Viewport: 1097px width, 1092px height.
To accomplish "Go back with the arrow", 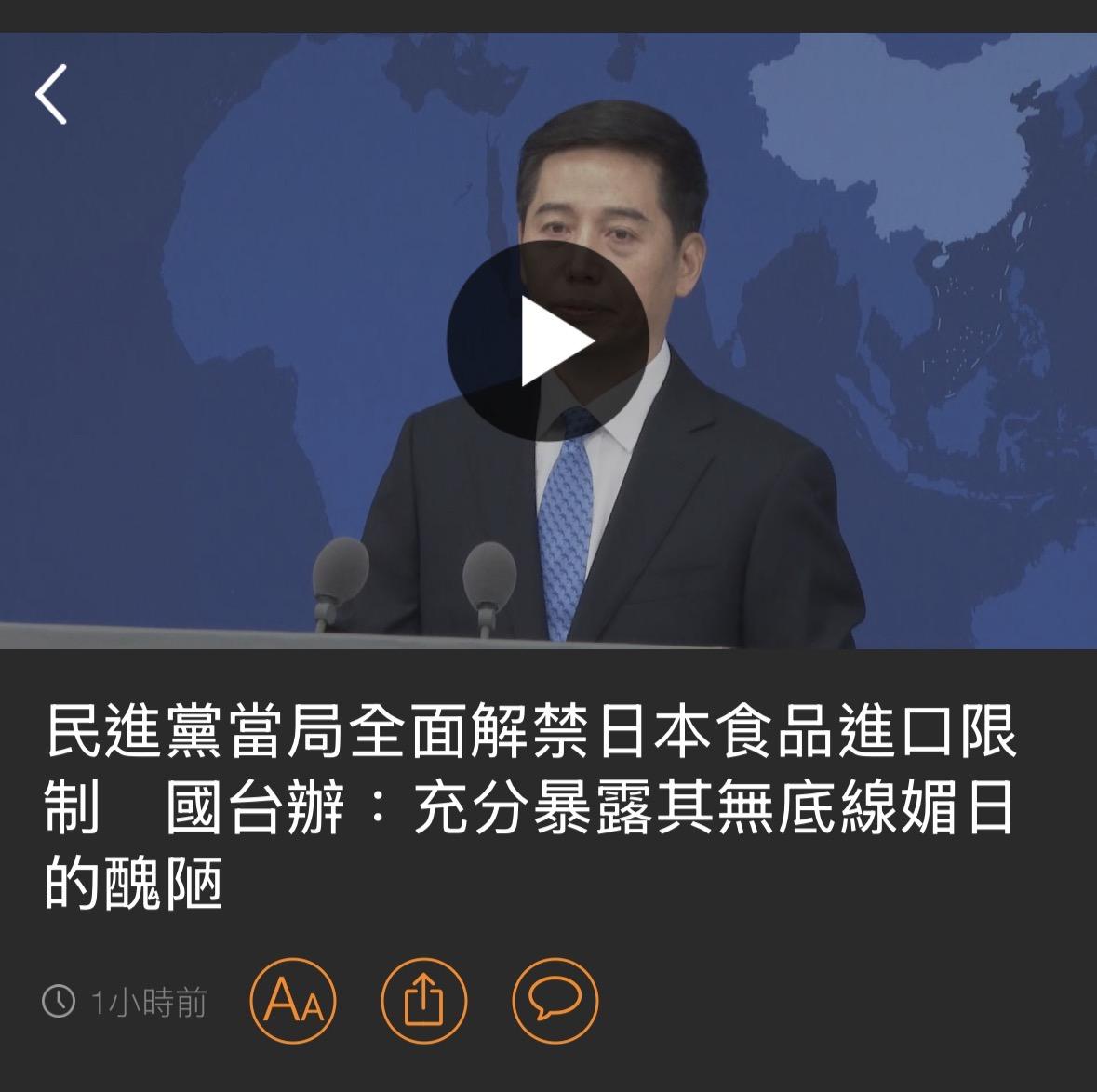I will [52, 94].
